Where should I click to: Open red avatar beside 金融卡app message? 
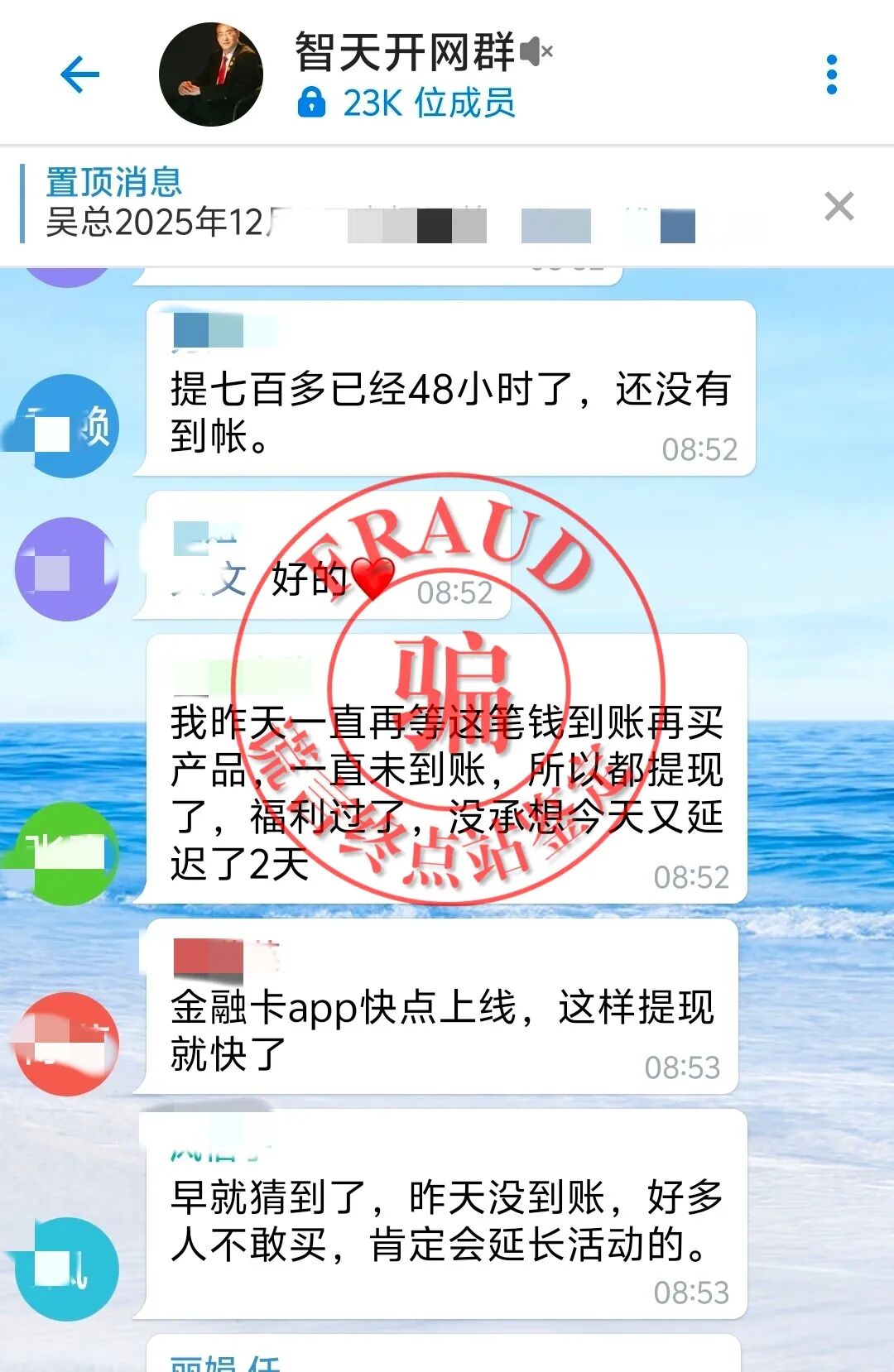(x=68, y=1044)
